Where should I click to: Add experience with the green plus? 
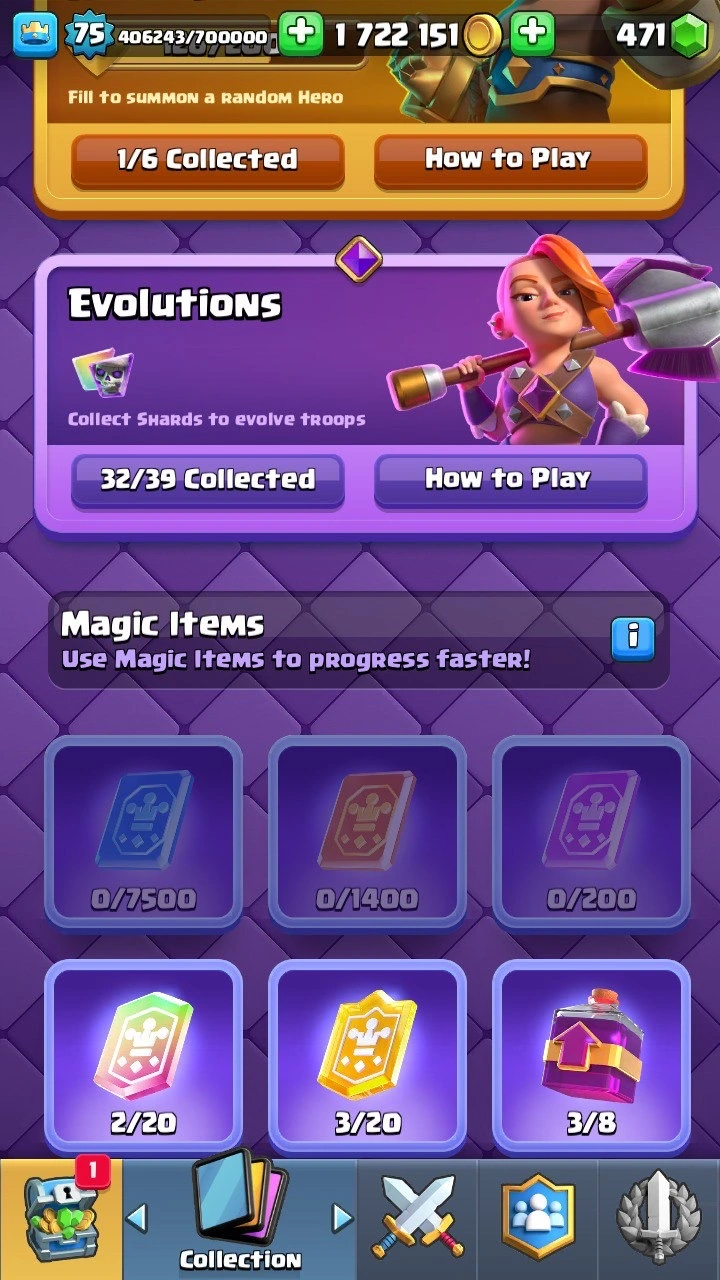point(300,36)
